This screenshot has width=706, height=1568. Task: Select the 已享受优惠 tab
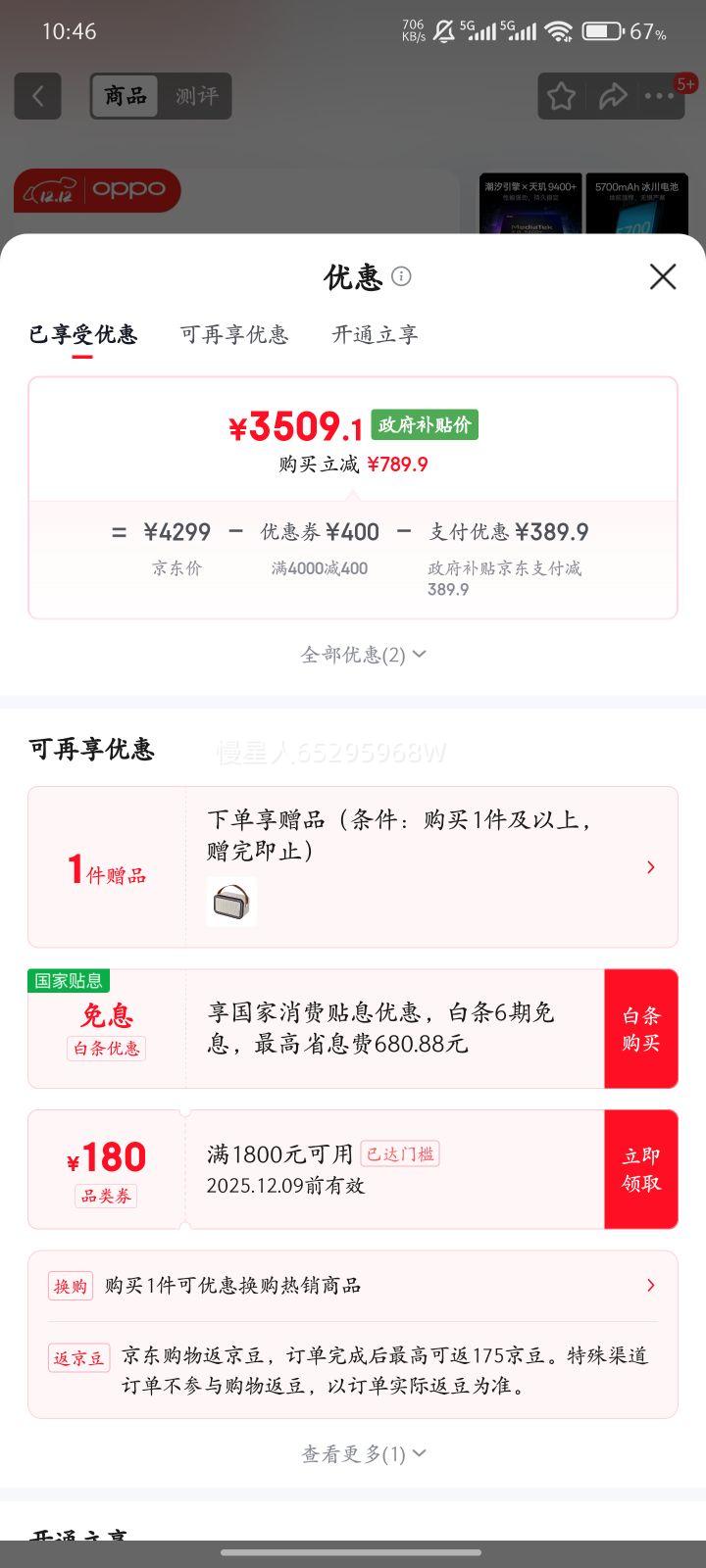point(83,335)
